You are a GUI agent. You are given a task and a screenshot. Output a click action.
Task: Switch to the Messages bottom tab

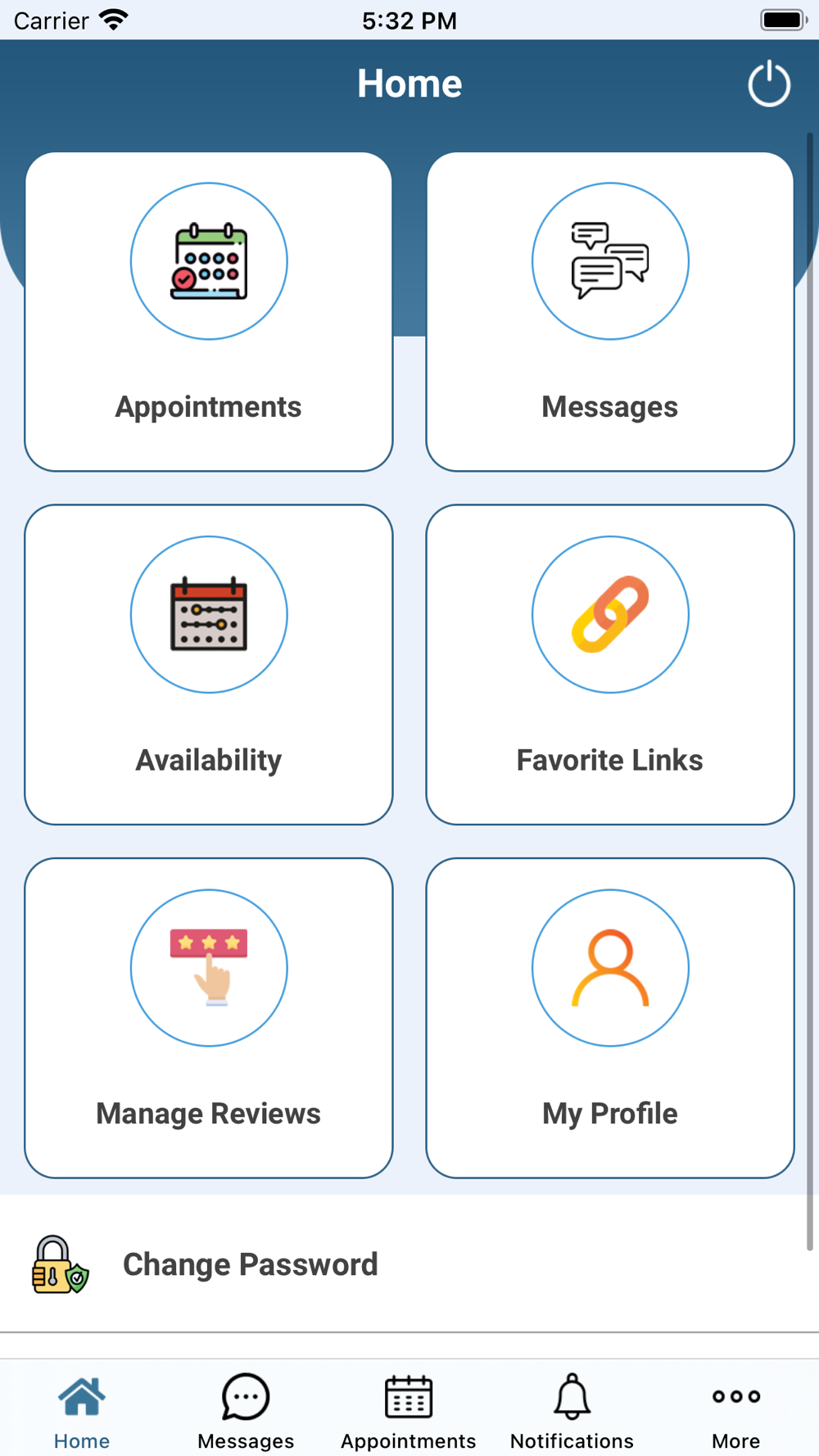tap(246, 1412)
